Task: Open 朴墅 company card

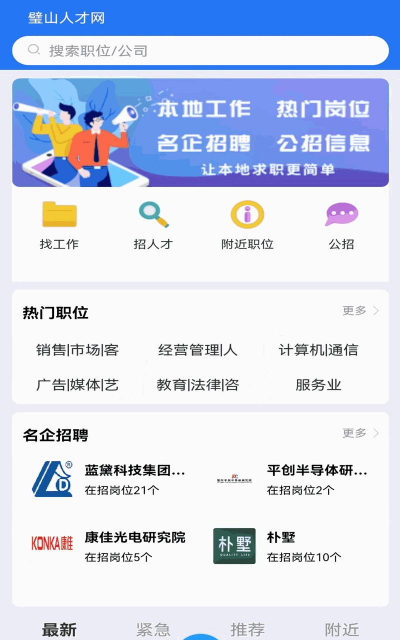Action: pos(291,546)
